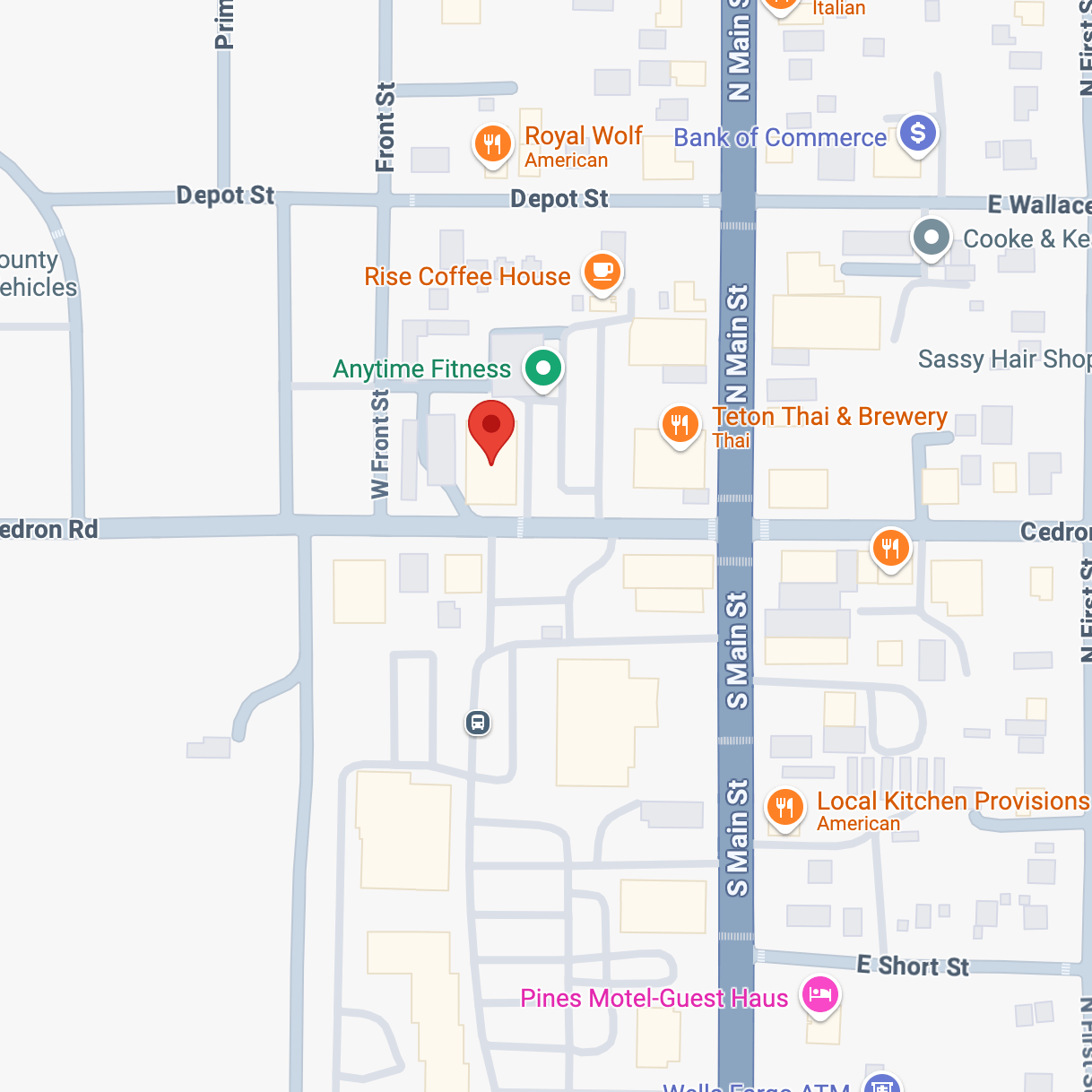Tap the red dropped location pin
This screenshot has height=1092, width=1092.
[491, 427]
